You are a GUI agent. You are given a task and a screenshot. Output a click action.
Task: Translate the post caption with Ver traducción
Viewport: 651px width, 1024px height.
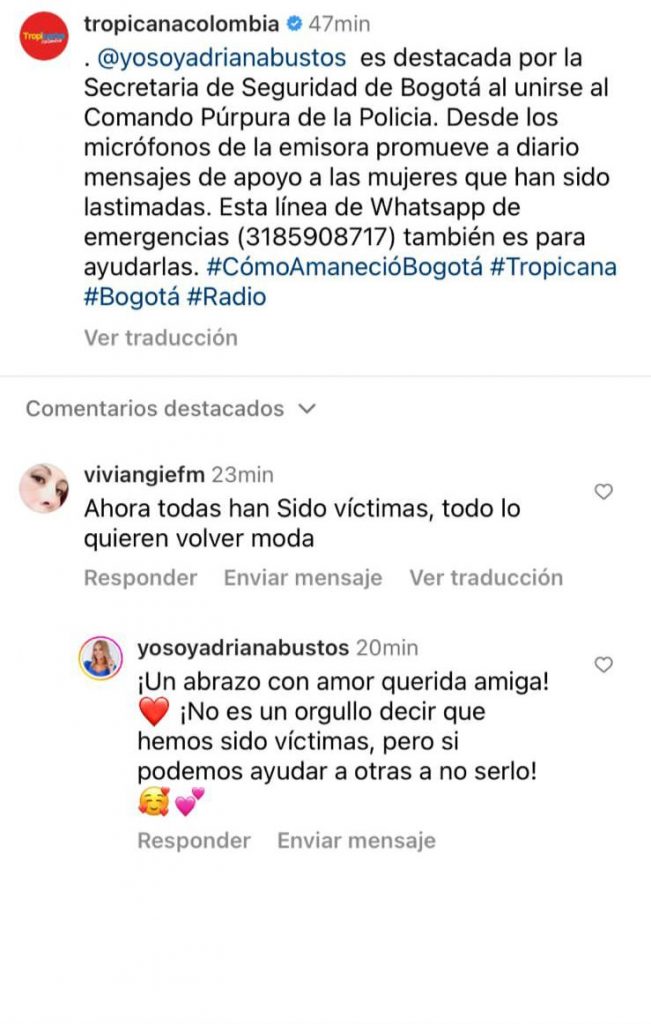point(161,337)
